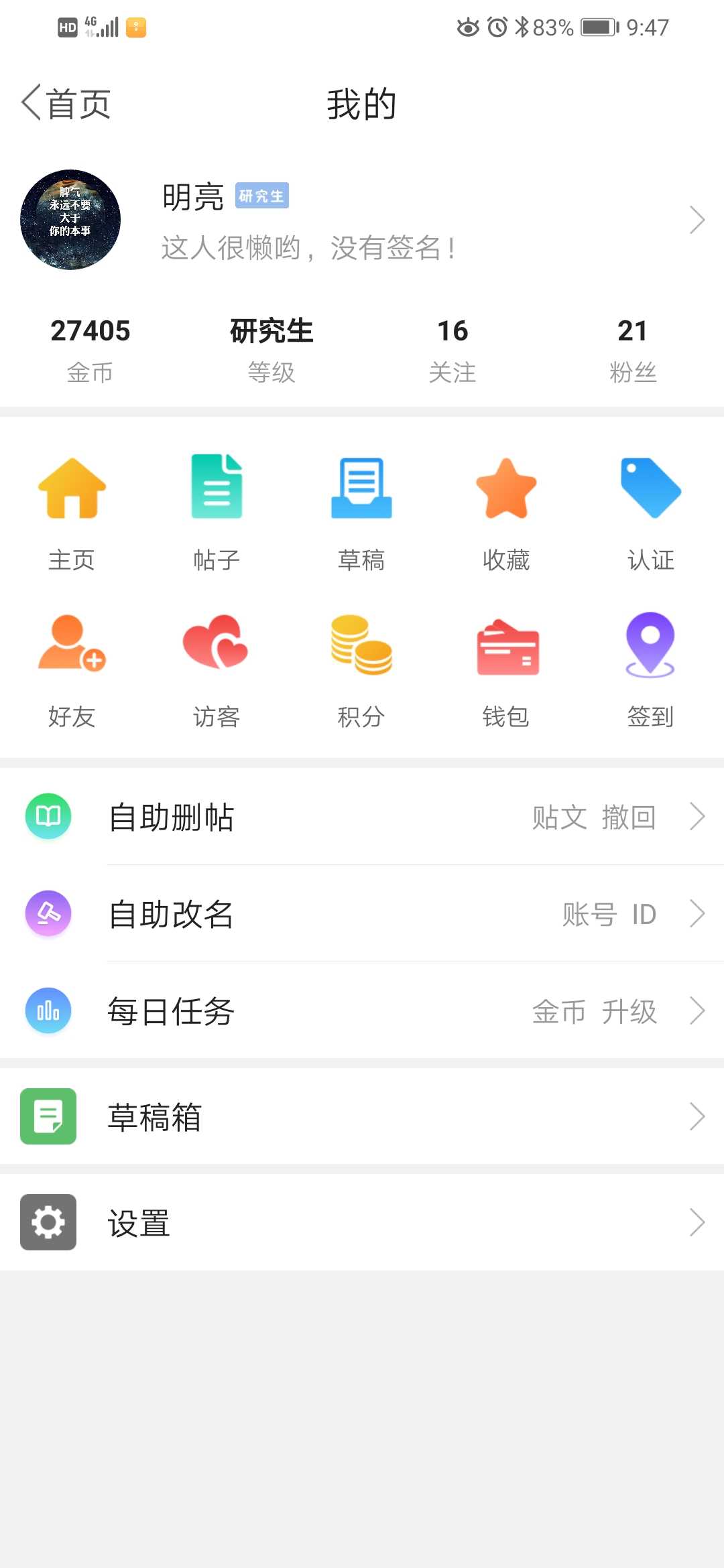Open 自助删帖 row
This screenshot has width=724, height=1568.
pos(362,817)
